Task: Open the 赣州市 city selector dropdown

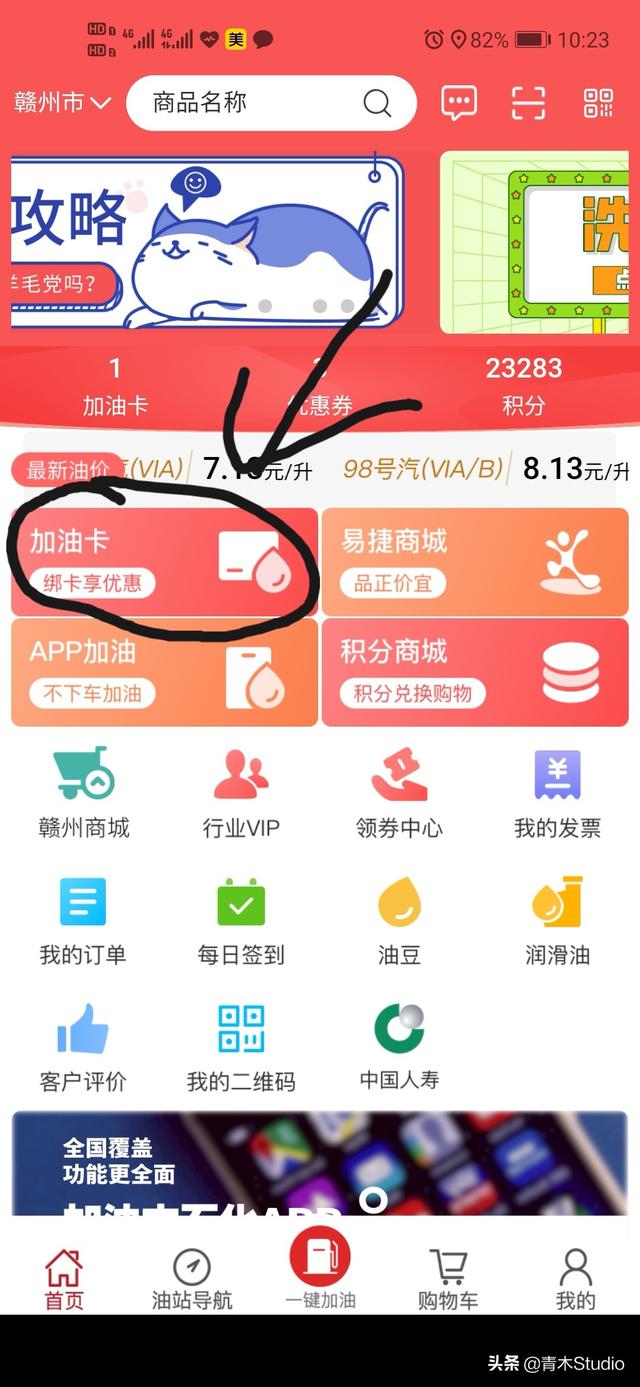Action: tap(62, 102)
